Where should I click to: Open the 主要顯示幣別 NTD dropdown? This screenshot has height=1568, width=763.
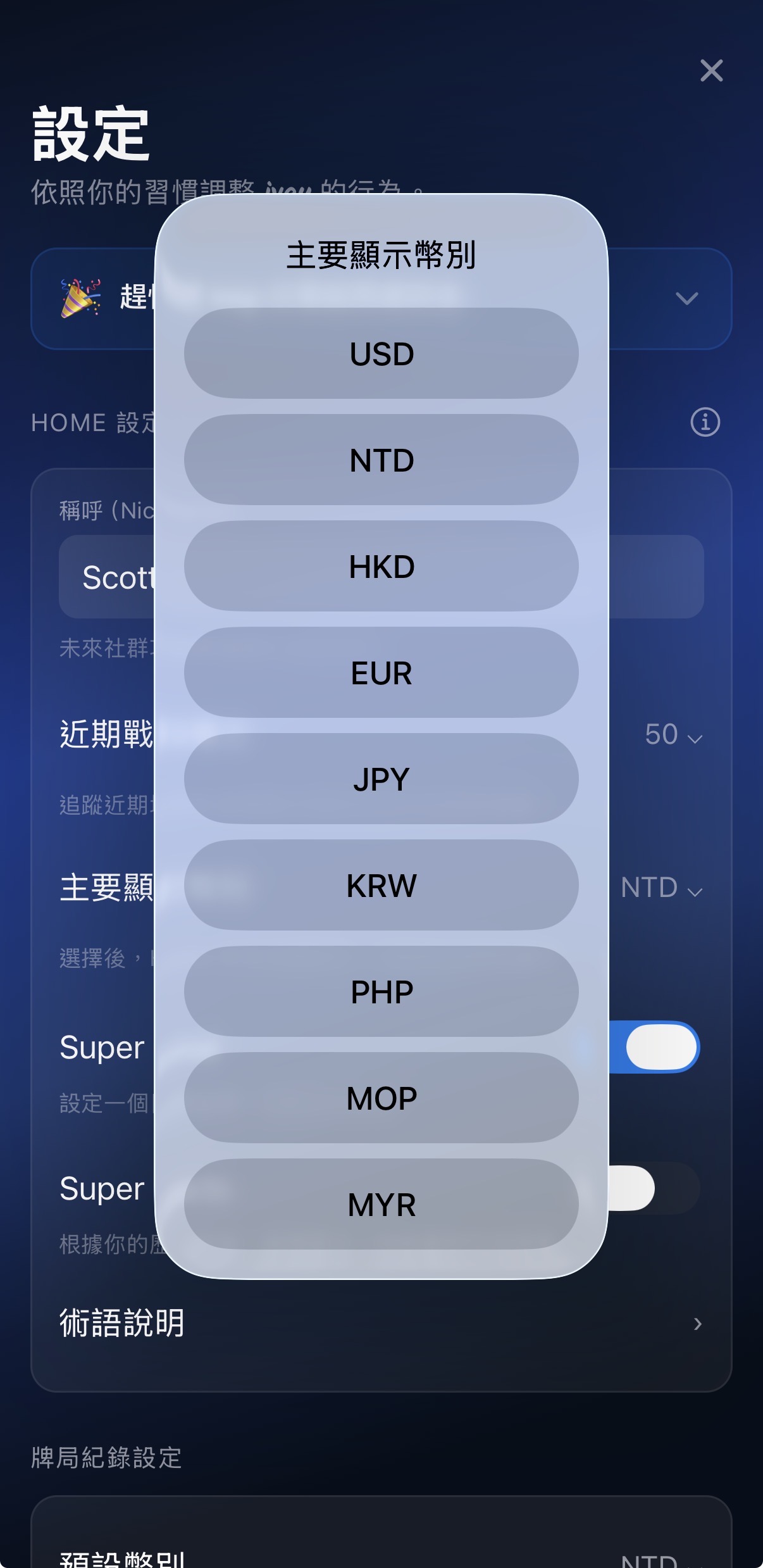[661, 887]
